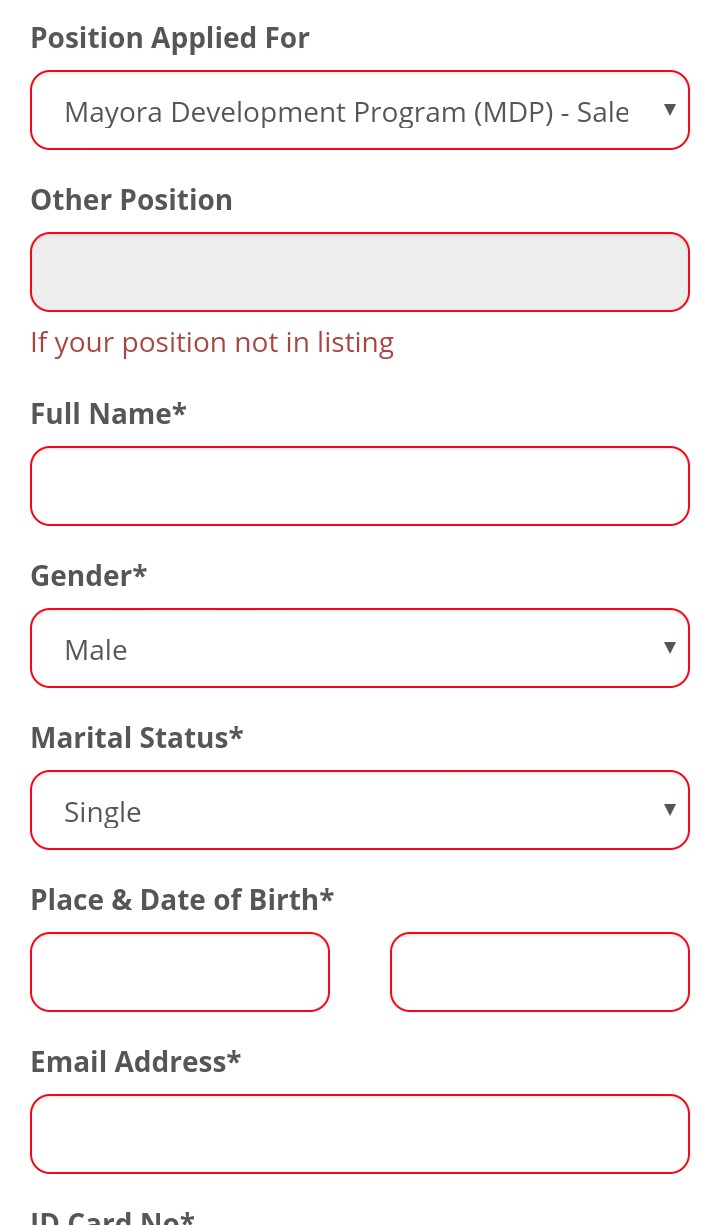This screenshot has width=720, height=1225.
Task: Open the Marital Status dropdown
Action: (x=360, y=810)
